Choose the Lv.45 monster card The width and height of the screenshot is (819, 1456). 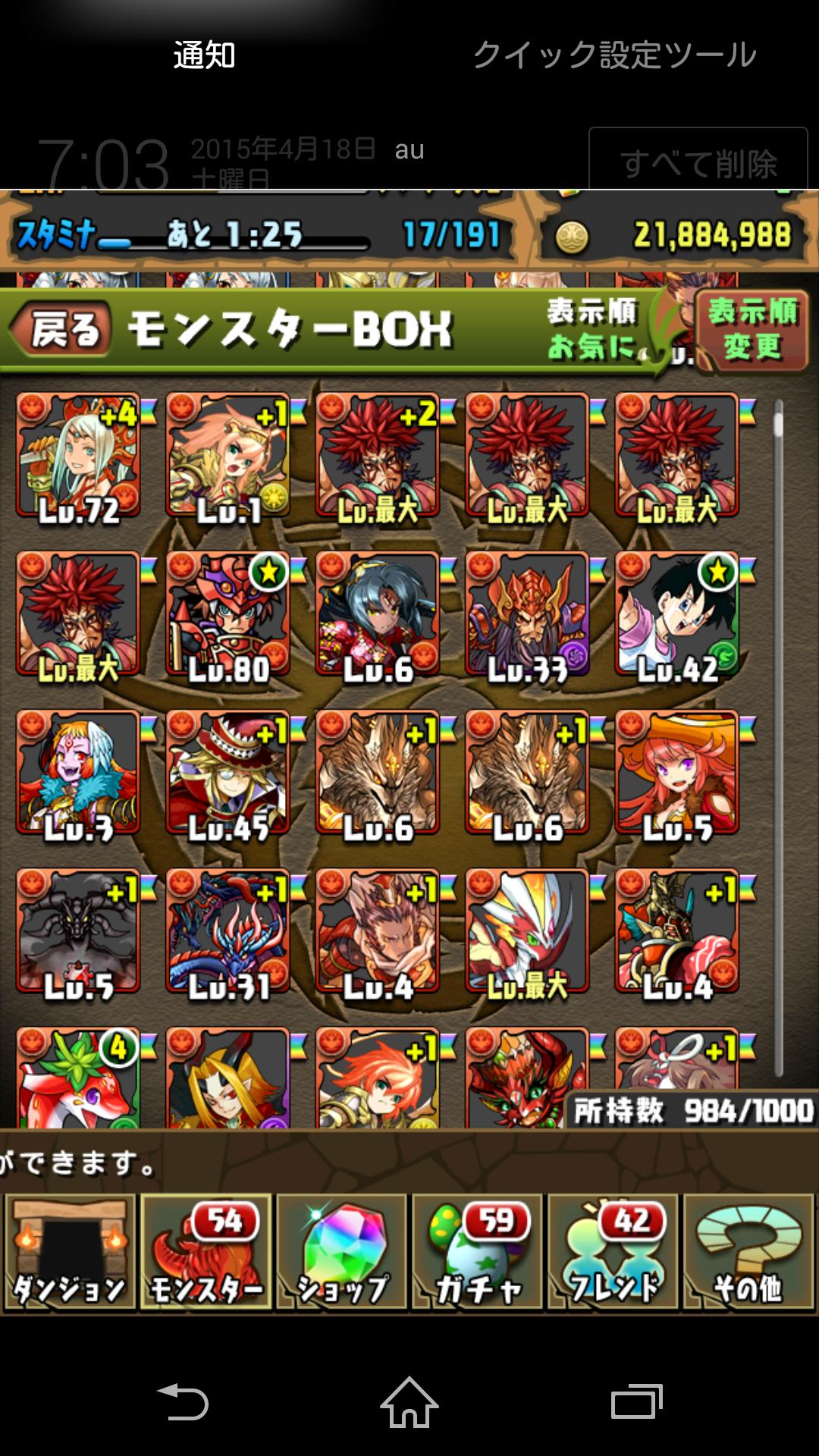(228, 773)
